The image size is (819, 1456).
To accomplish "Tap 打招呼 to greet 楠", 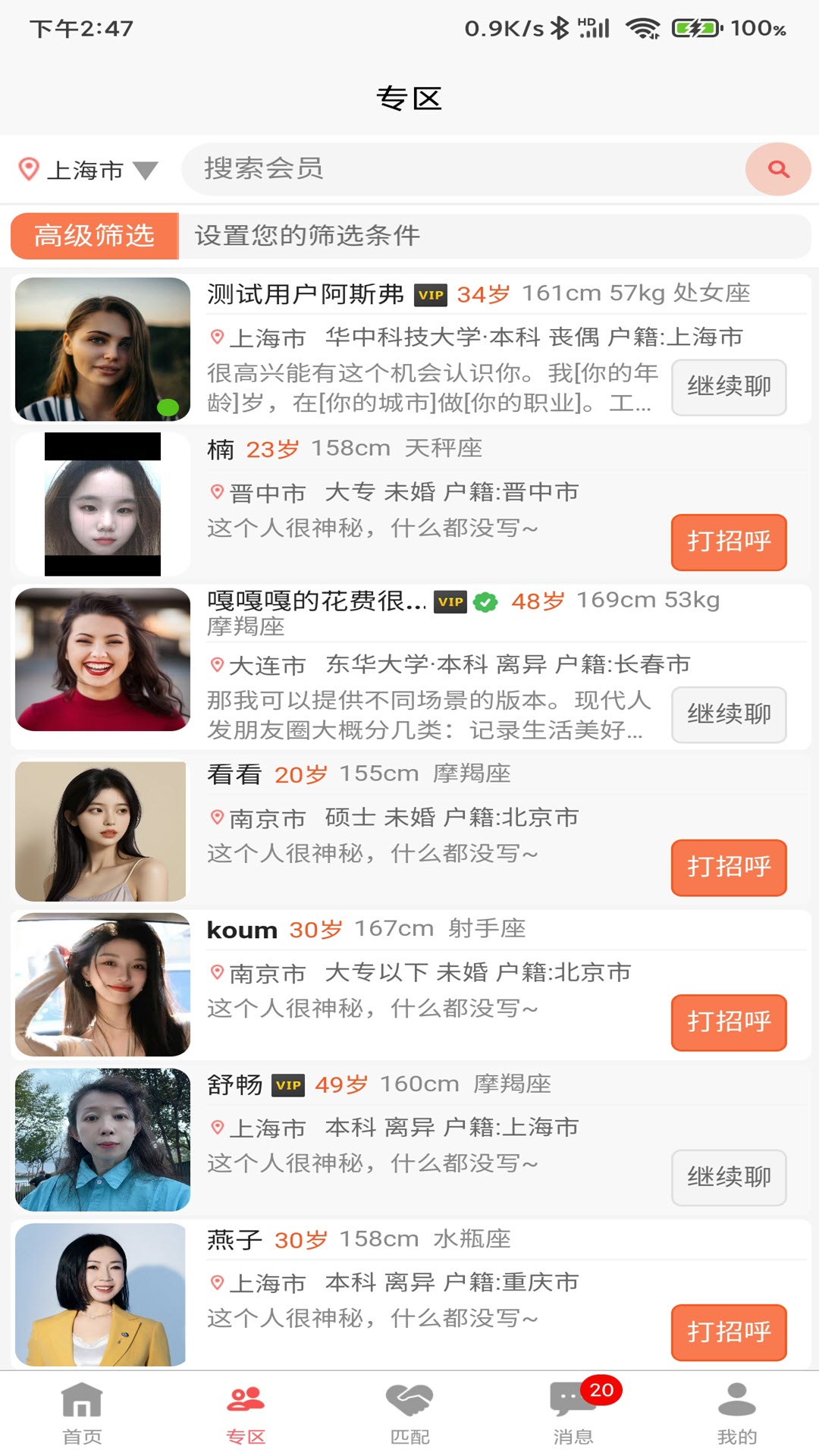I will point(728,541).
